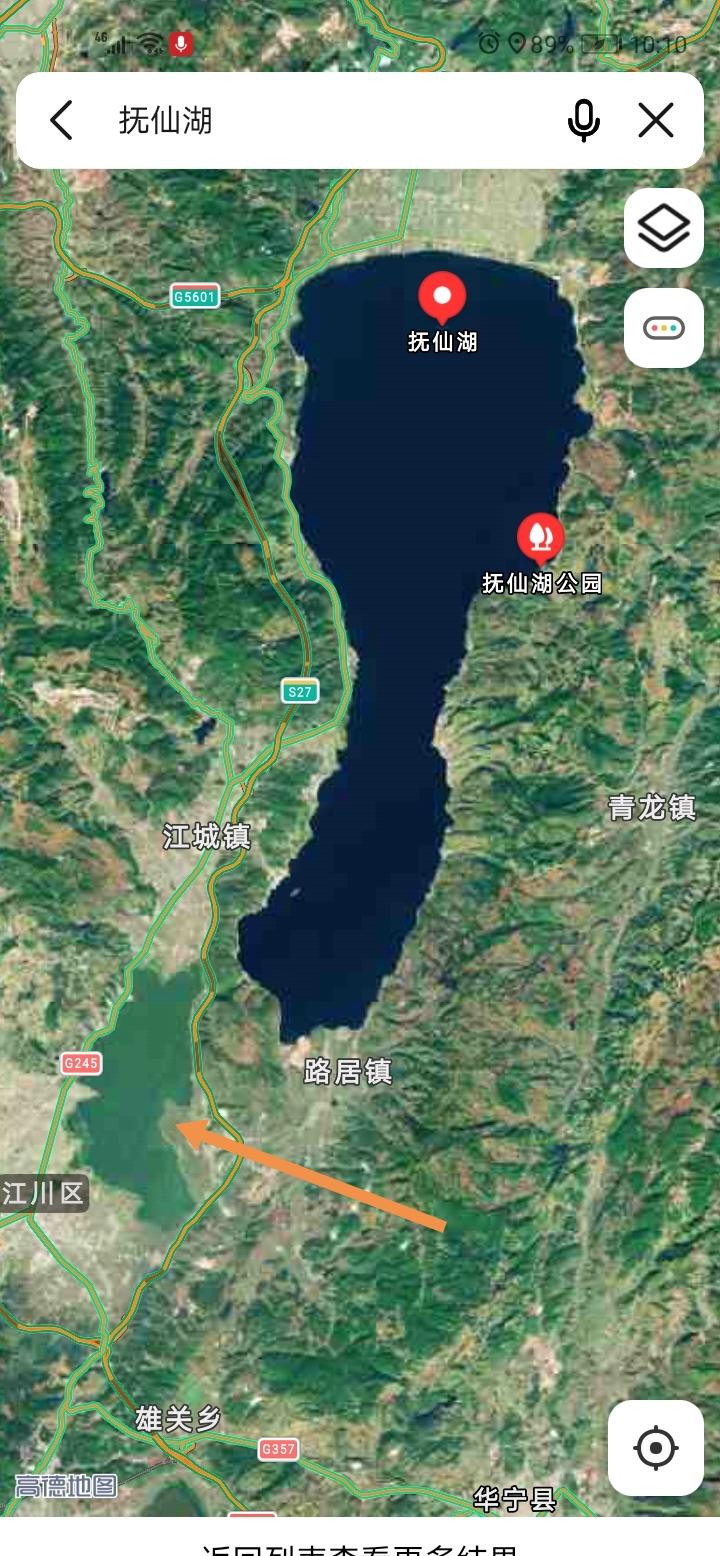Recenter map on my current location

point(656,1447)
